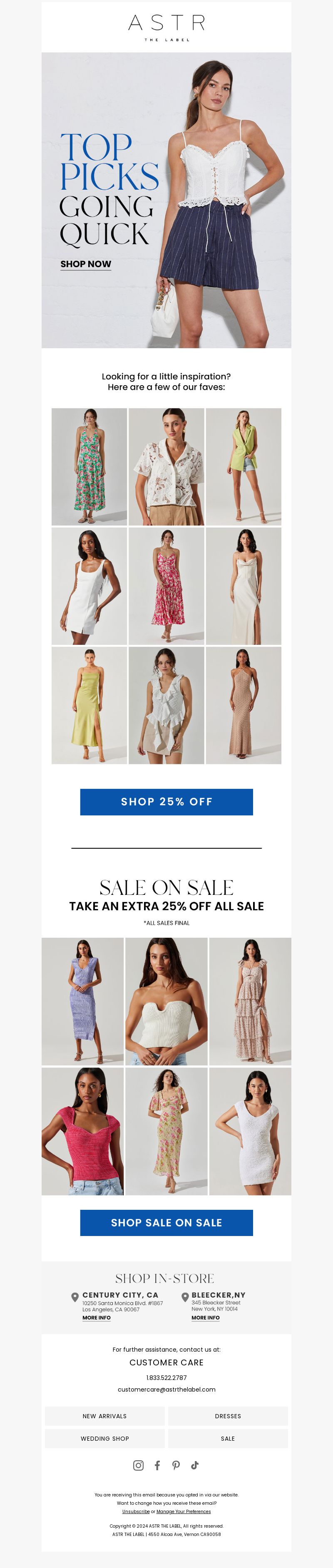333x1568 pixels.
Task: Open the WEDDING SHOP
Action: point(105,1438)
